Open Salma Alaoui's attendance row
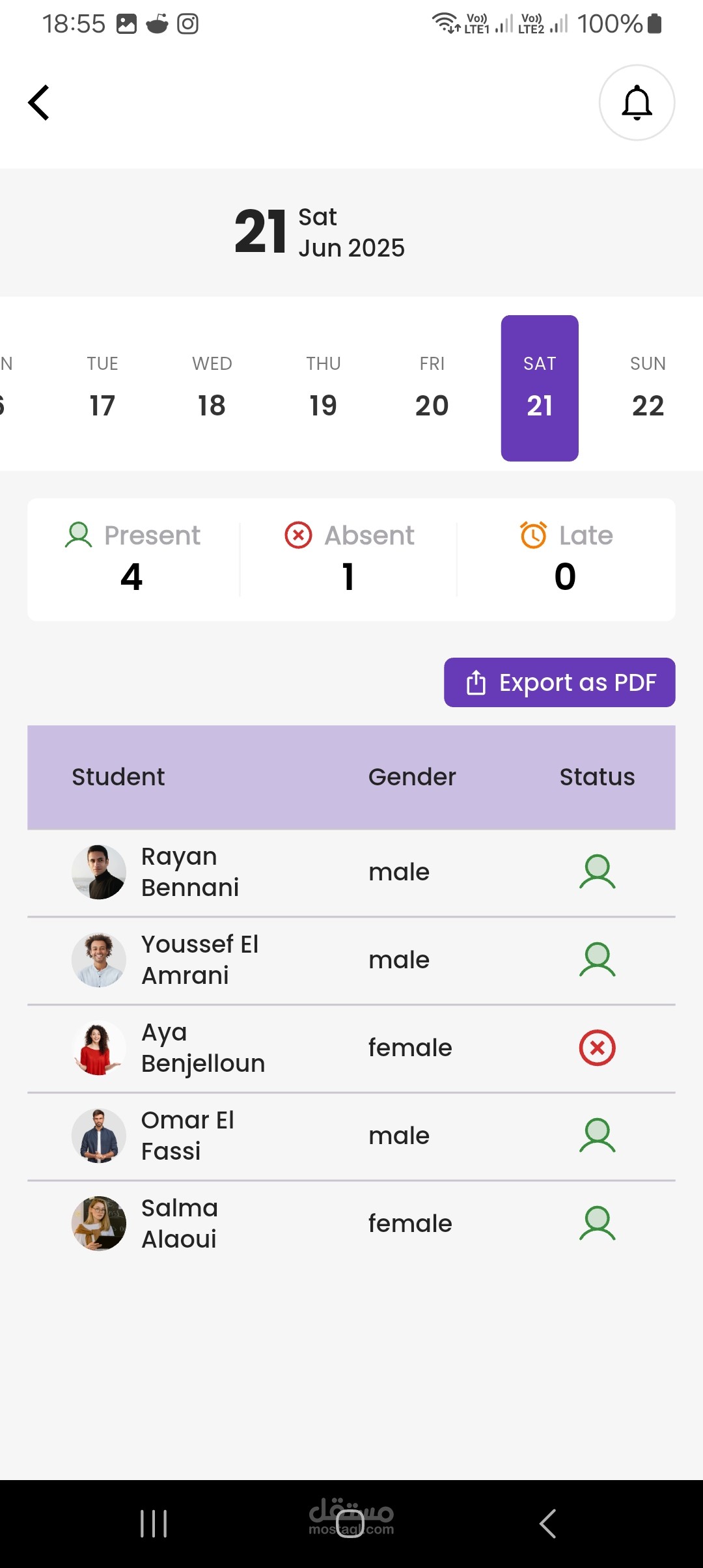The width and height of the screenshot is (703, 1568). (351, 1224)
